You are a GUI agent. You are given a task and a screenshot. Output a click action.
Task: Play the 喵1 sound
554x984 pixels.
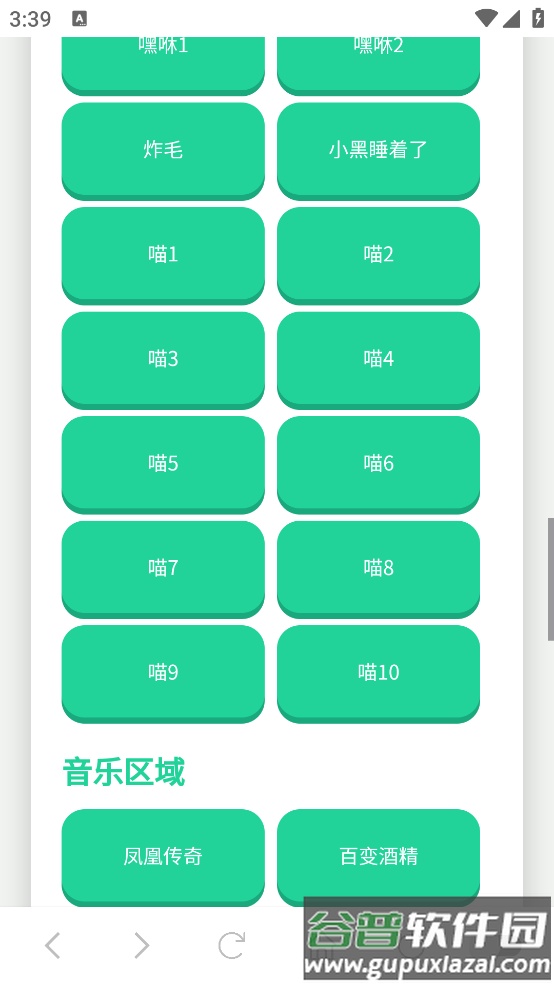(163, 256)
